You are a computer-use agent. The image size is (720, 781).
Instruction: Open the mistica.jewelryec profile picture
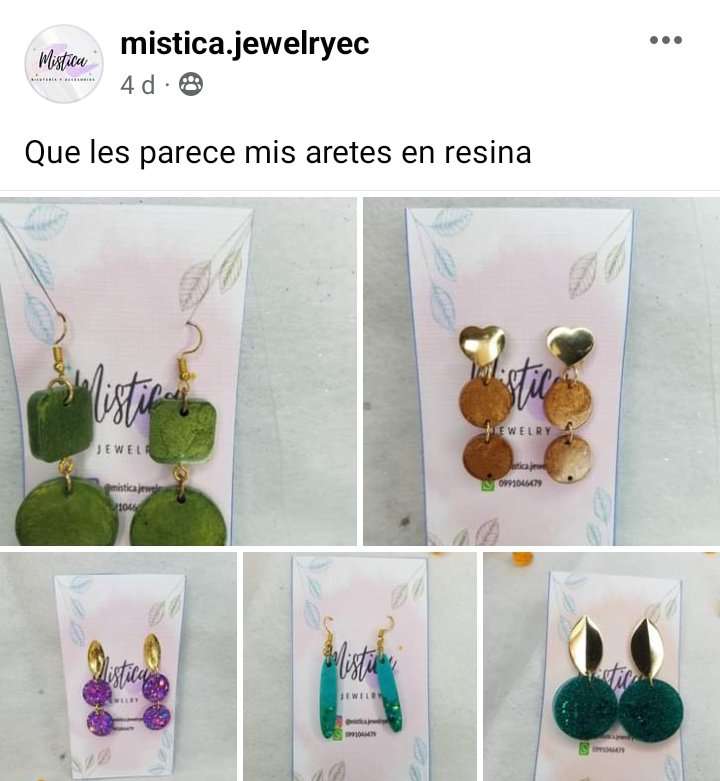[63, 64]
